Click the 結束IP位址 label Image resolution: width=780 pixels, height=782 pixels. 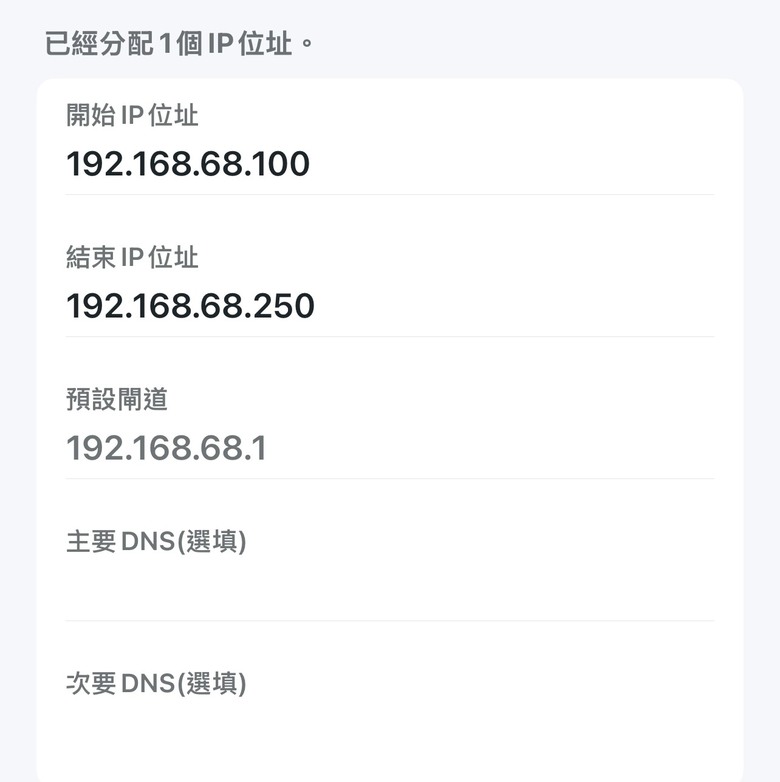tap(132, 258)
